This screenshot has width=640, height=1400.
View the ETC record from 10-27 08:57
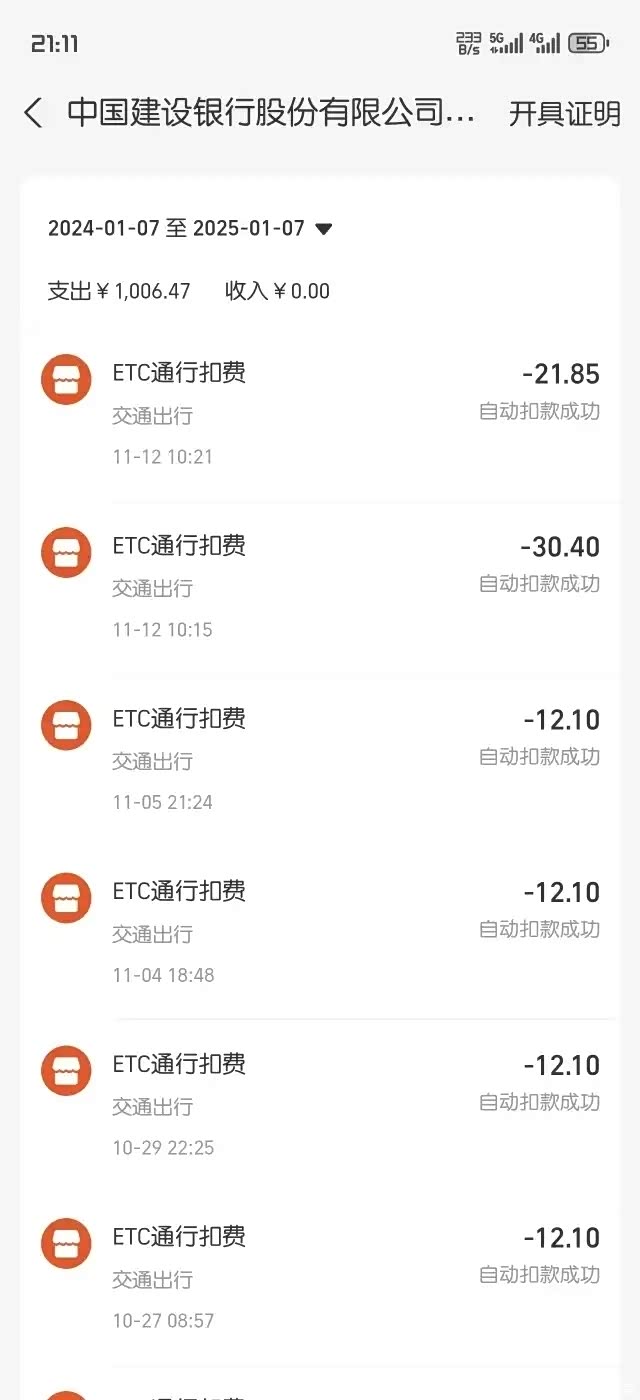(320, 1278)
